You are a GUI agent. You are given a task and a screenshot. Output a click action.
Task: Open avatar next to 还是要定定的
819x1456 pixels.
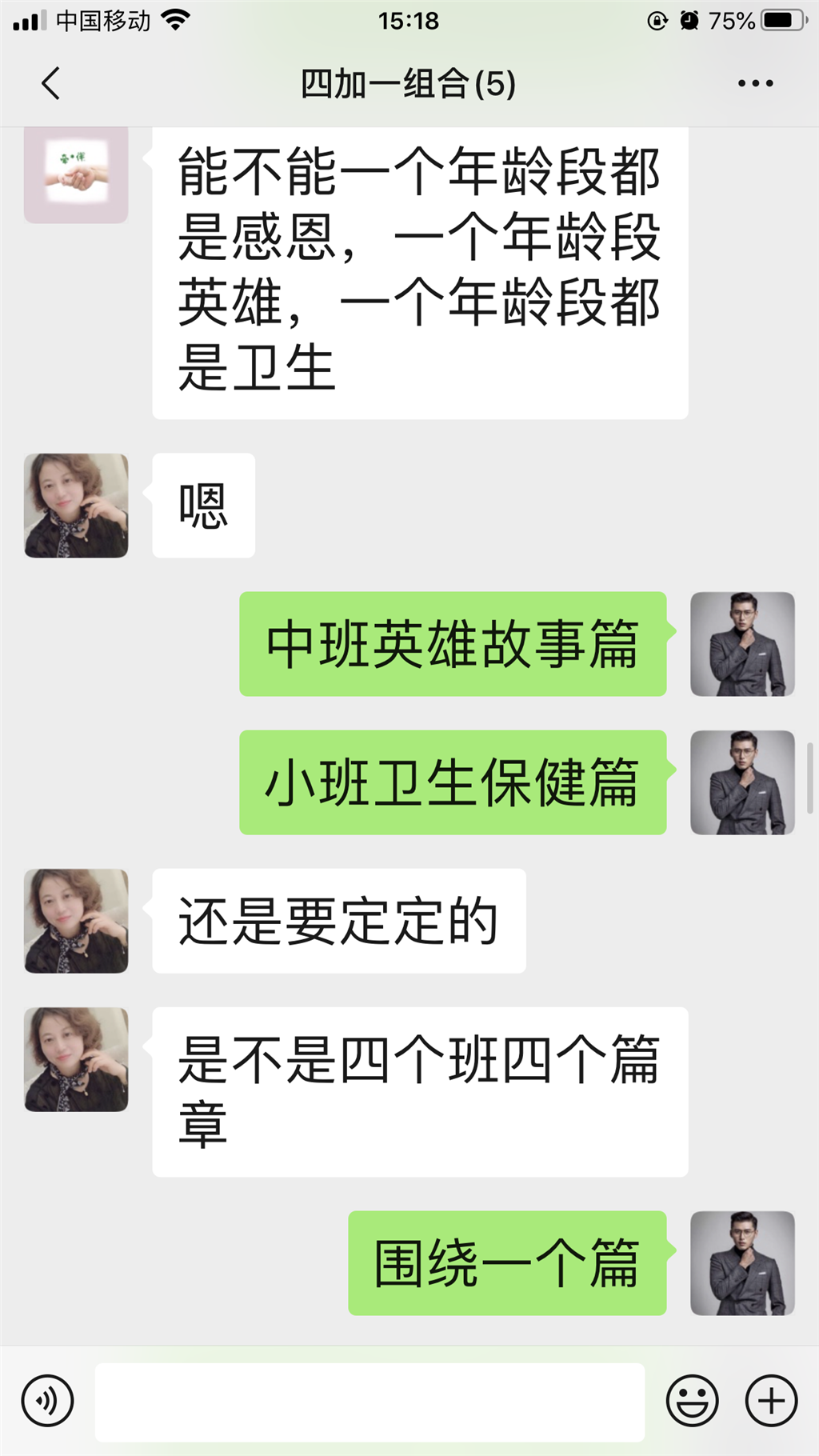76,921
